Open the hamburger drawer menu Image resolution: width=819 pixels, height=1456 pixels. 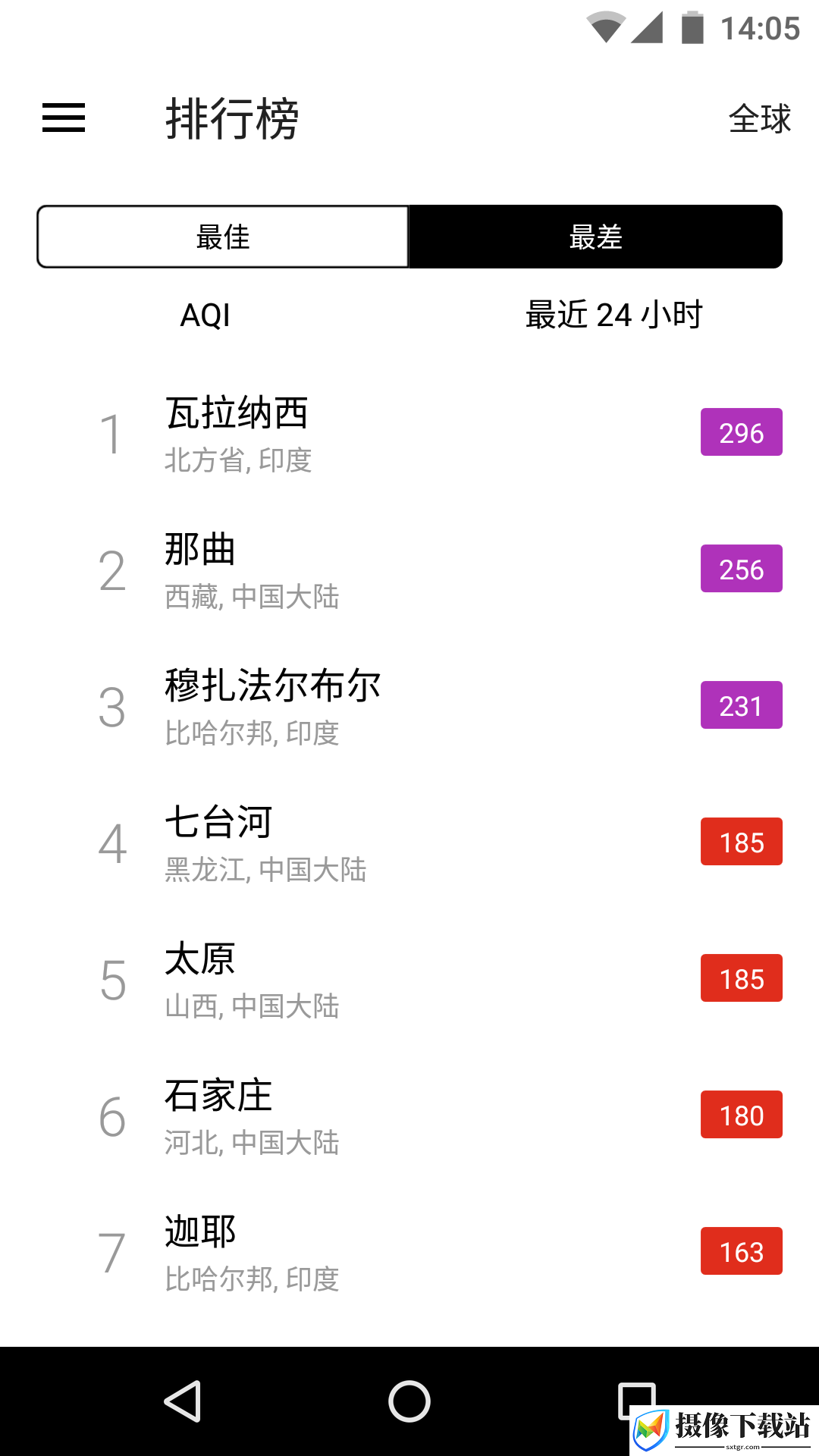pos(64,118)
